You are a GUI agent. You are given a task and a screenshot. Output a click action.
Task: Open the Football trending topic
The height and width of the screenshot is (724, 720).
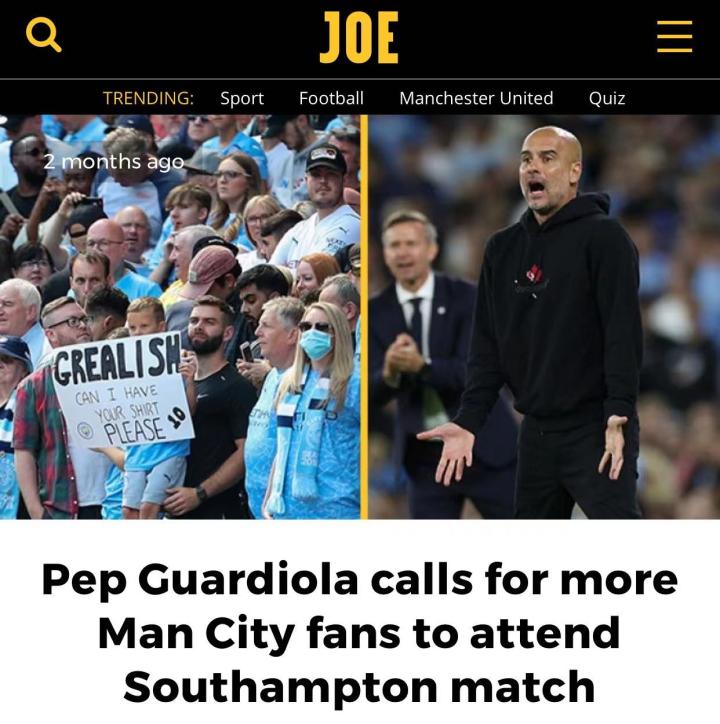(331, 98)
